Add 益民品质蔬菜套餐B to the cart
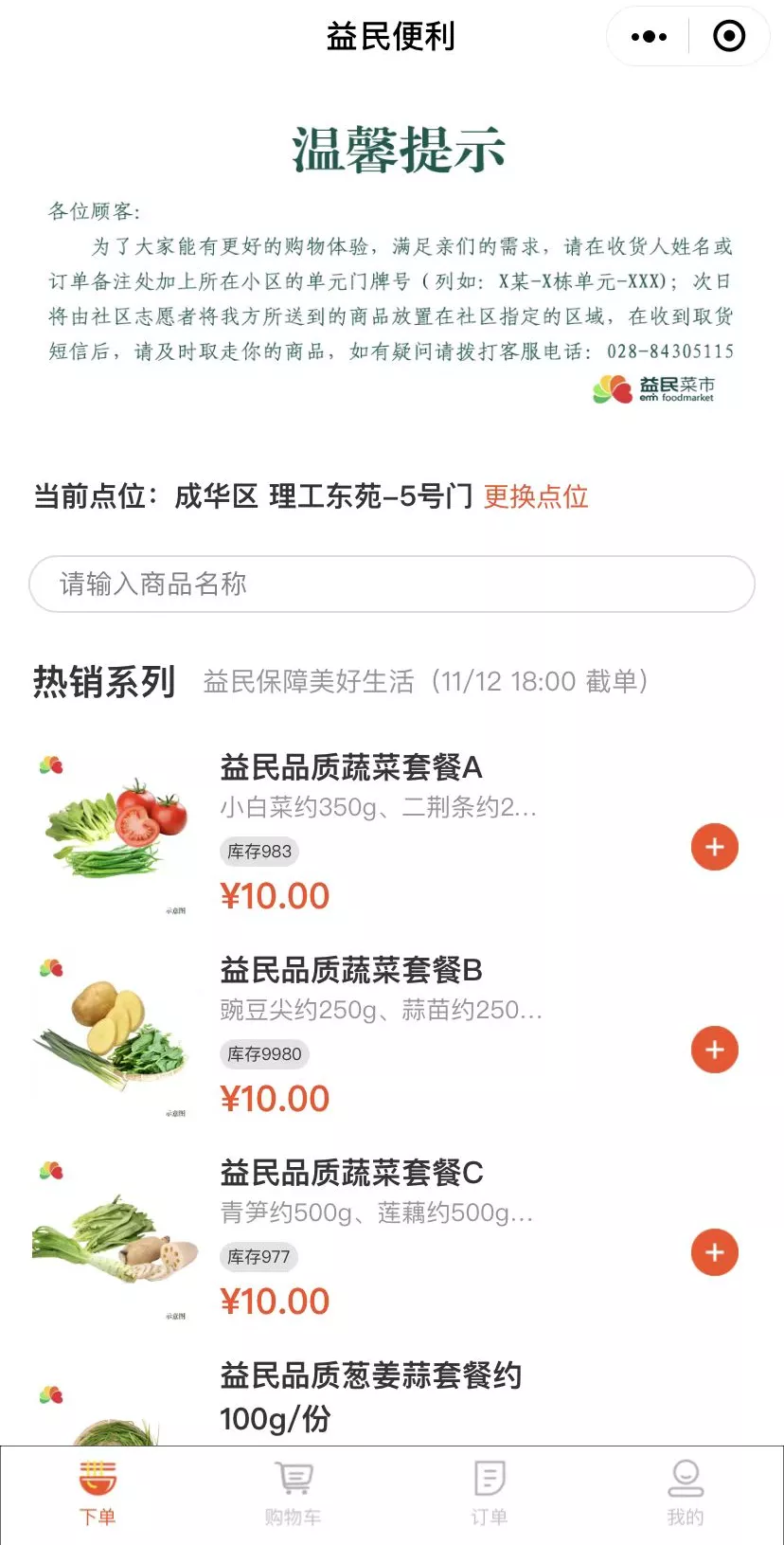This screenshot has height=1545, width=784. coord(714,1050)
